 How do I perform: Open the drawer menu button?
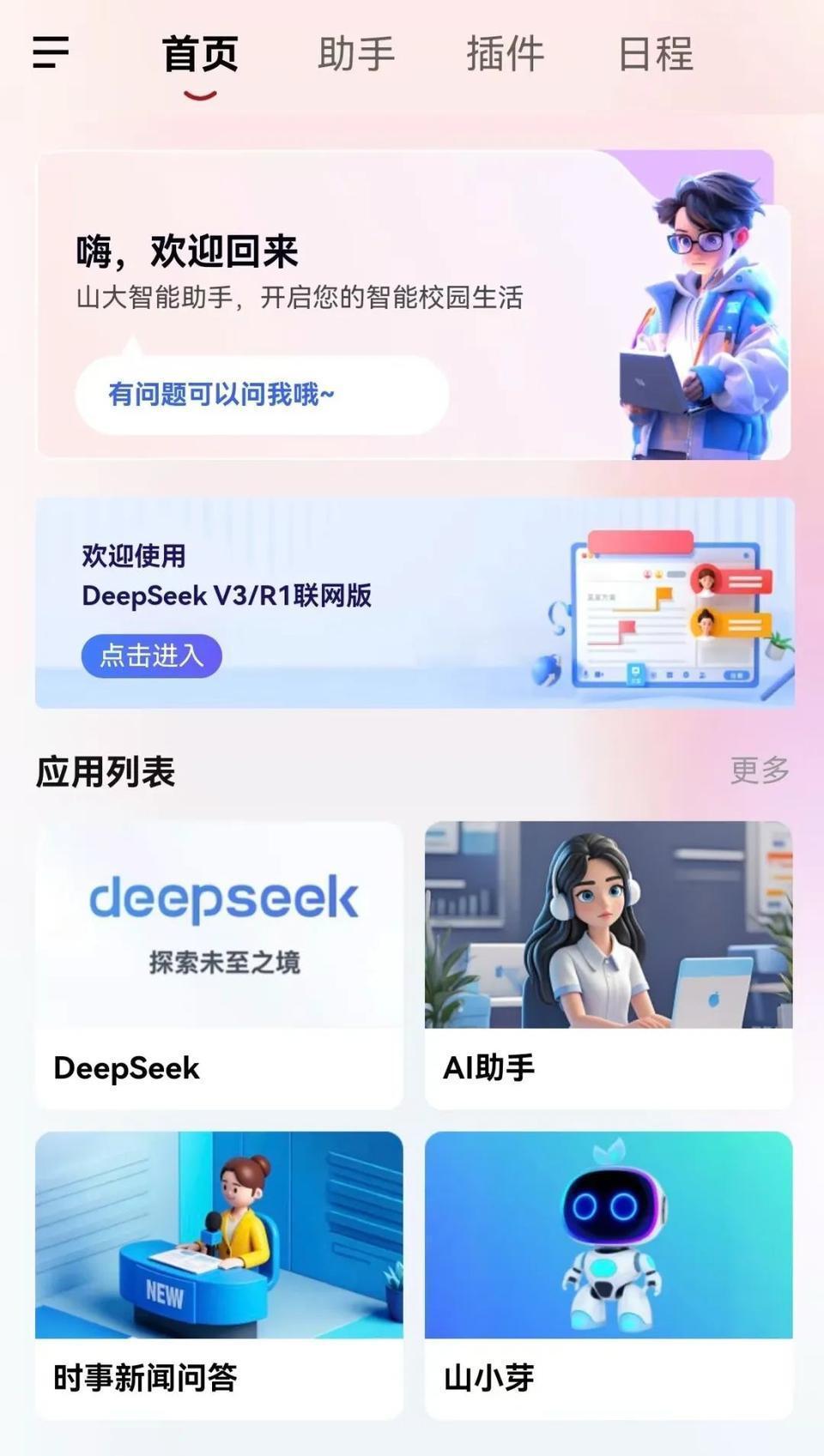pyautogui.click(x=51, y=52)
